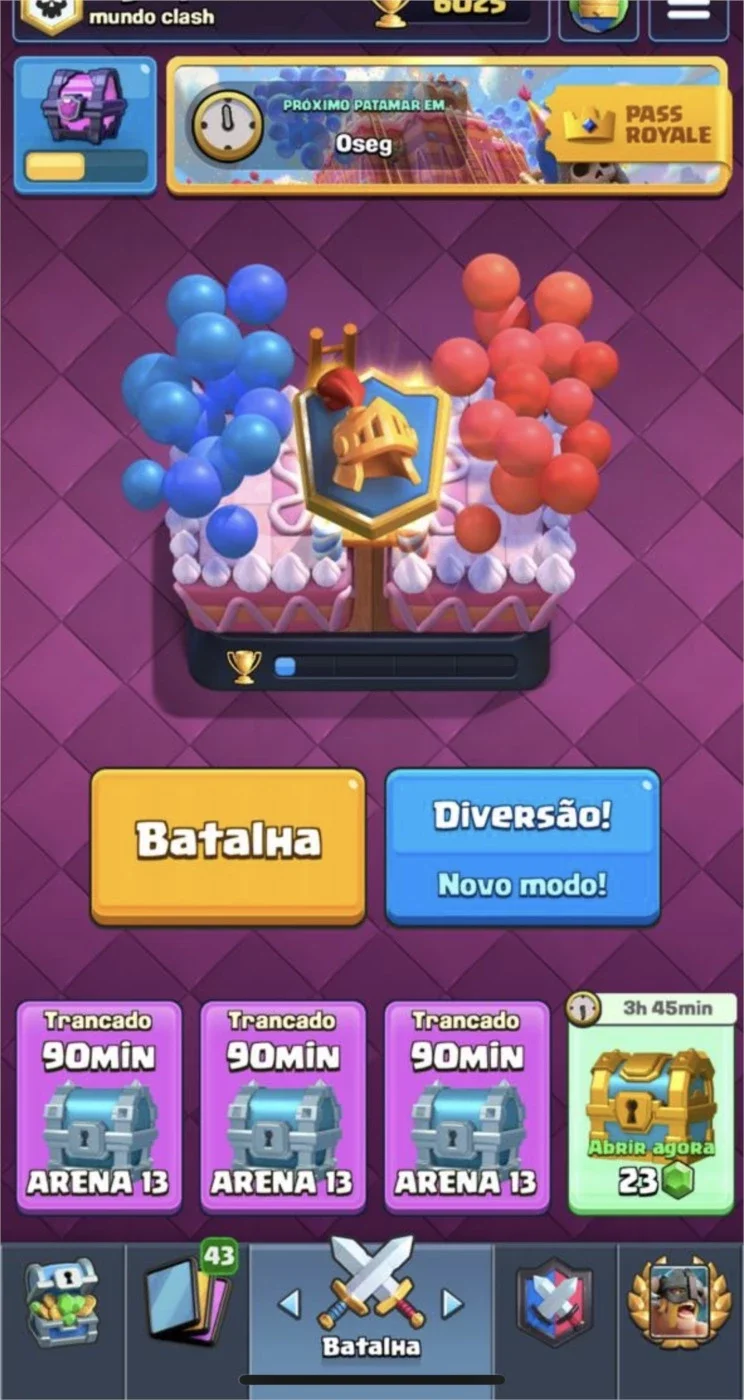The height and width of the screenshot is (1400, 744).
Task: Start a match with the Batalha button
Action: 228,846
